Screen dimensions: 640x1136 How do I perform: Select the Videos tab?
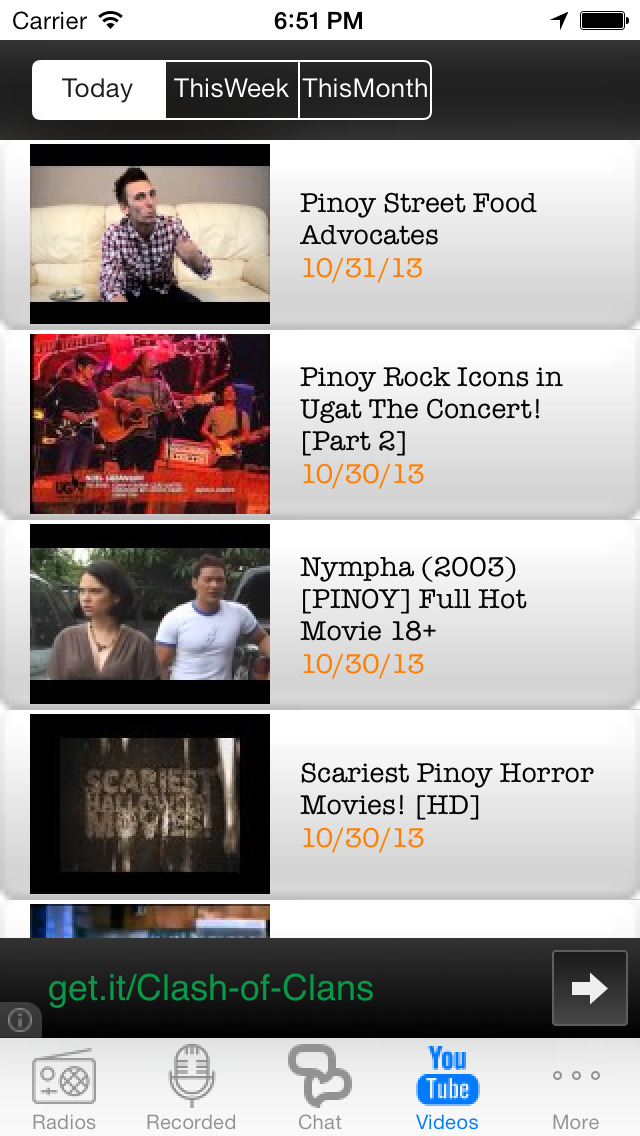[447, 1088]
